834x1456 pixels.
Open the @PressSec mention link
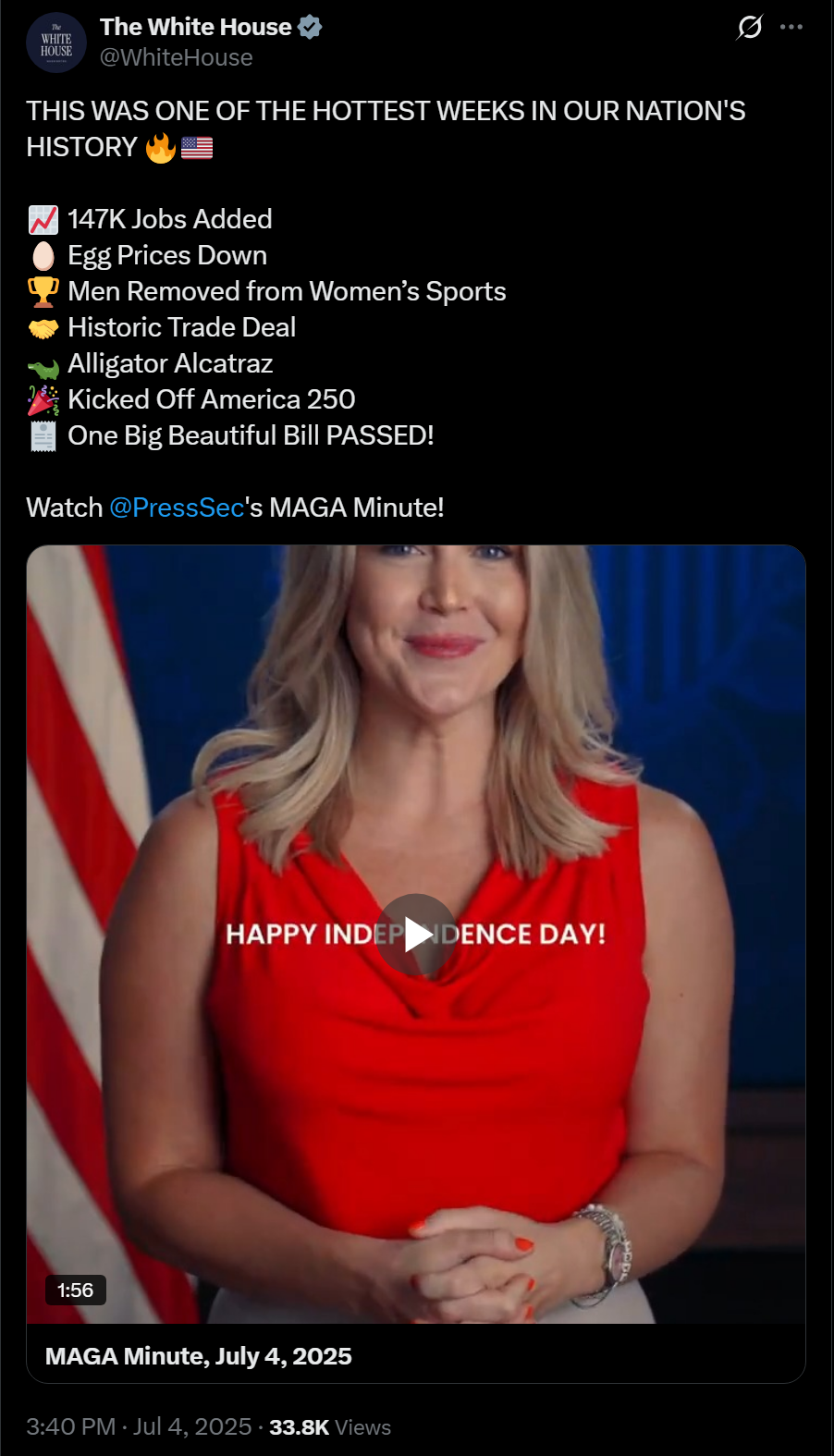(177, 508)
